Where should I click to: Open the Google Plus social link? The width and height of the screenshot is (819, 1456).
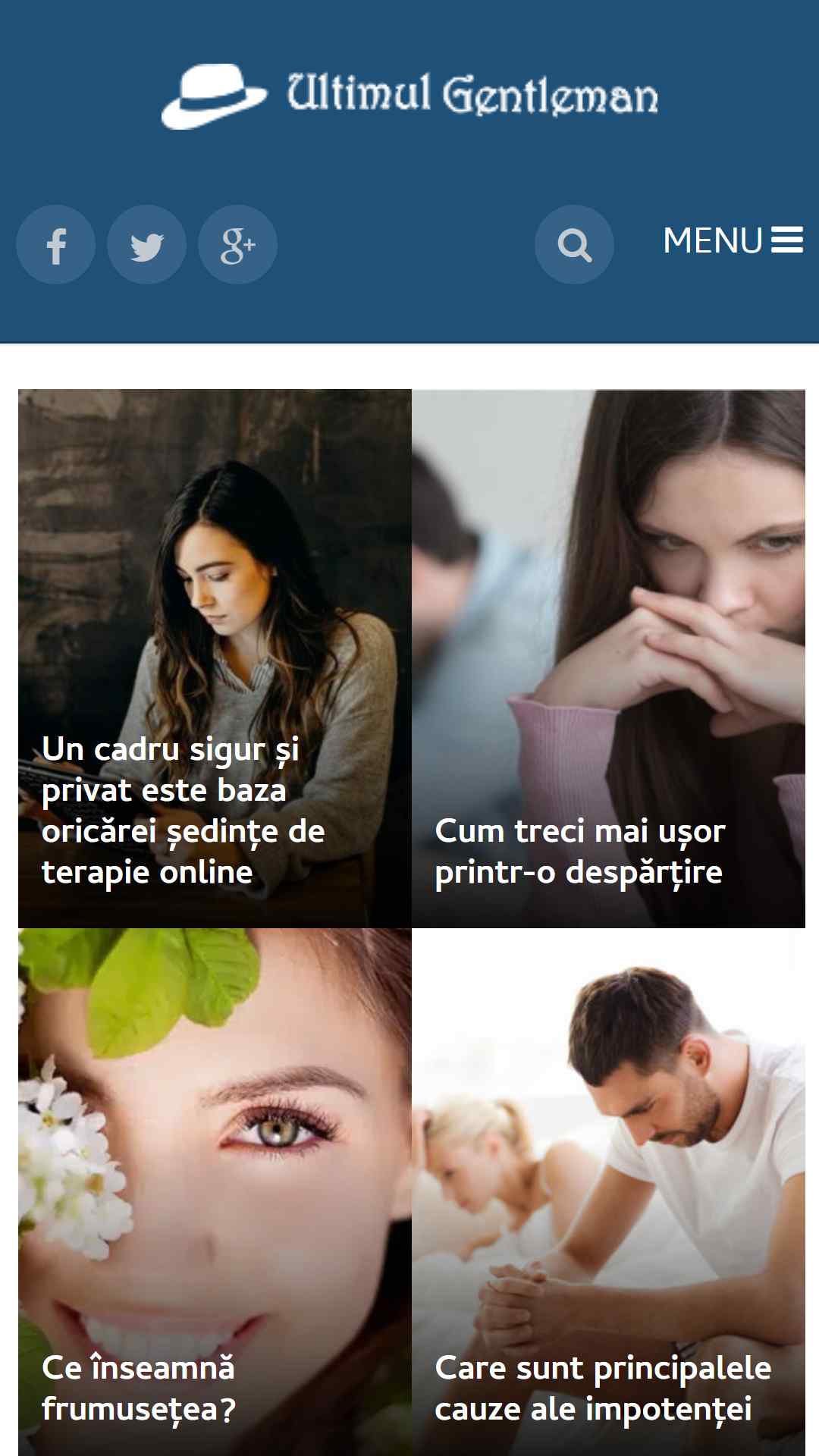[x=238, y=245]
